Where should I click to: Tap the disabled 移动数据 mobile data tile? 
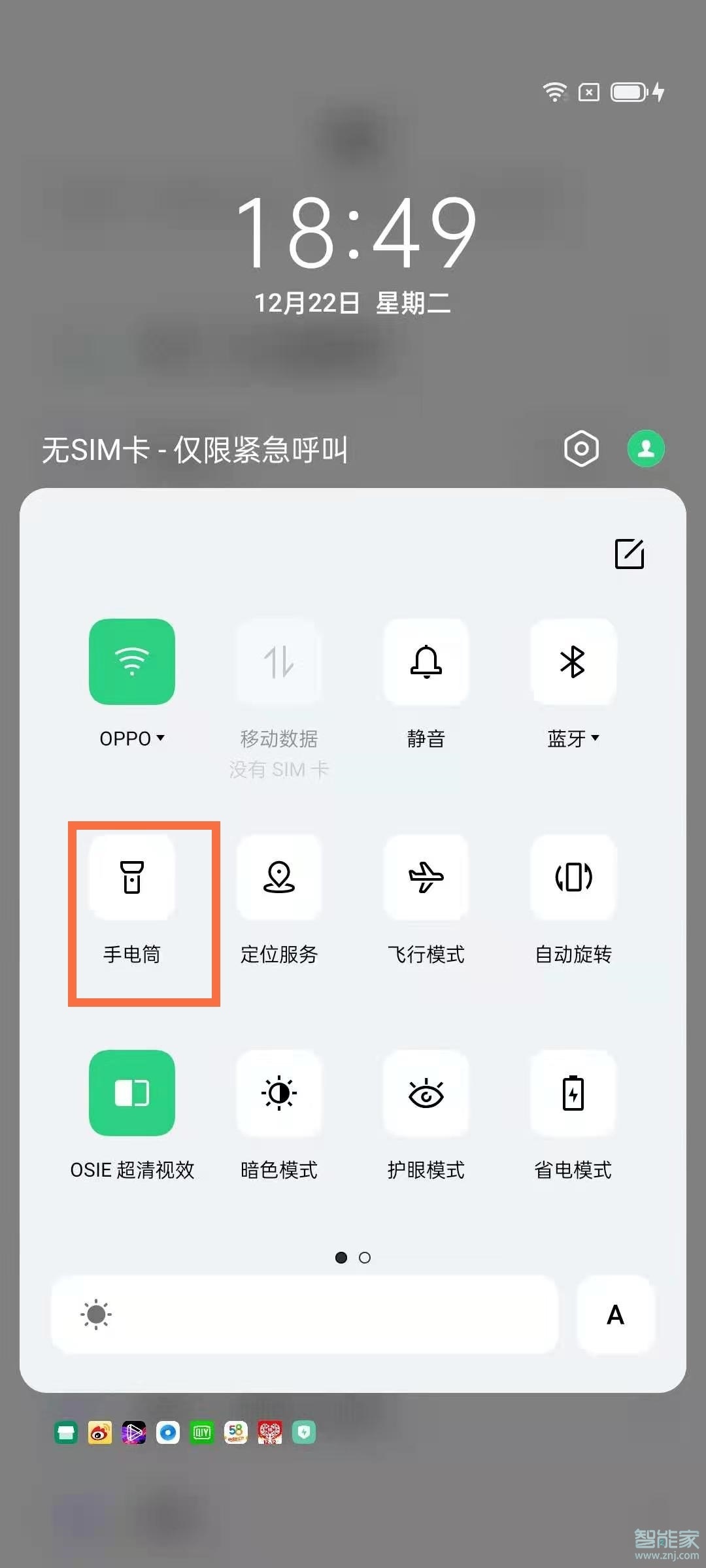click(x=280, y=662)
